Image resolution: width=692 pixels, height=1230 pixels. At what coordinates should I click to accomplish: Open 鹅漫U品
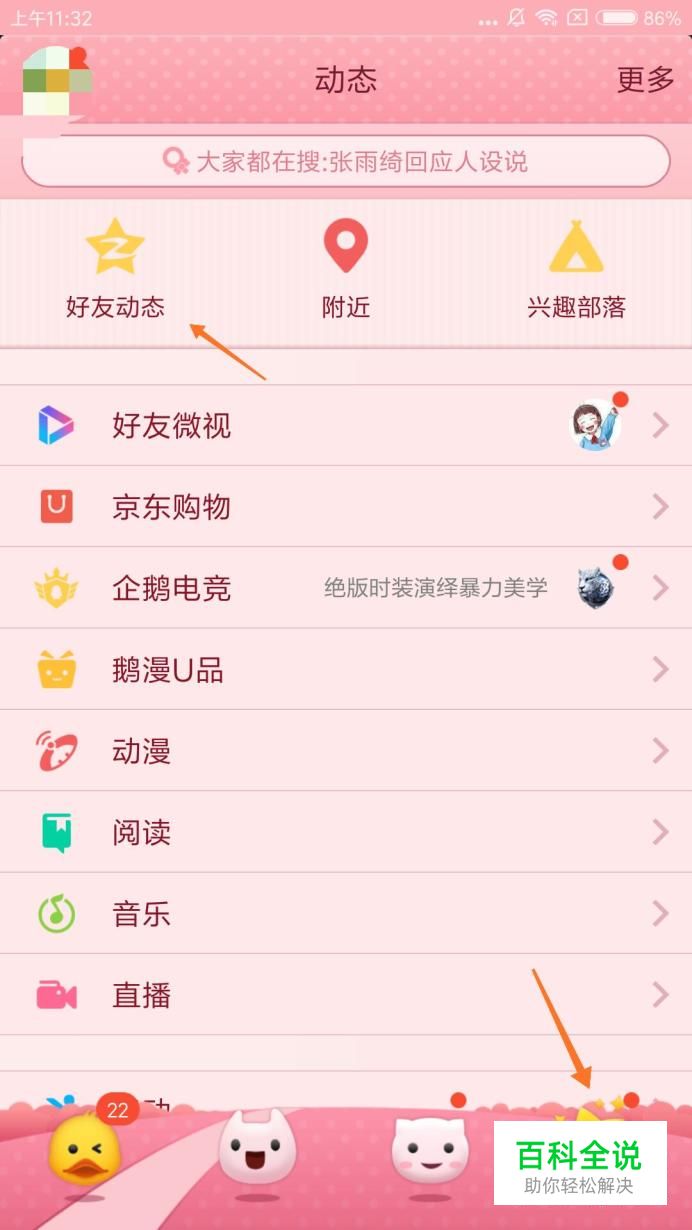click(x=345, y=669)
